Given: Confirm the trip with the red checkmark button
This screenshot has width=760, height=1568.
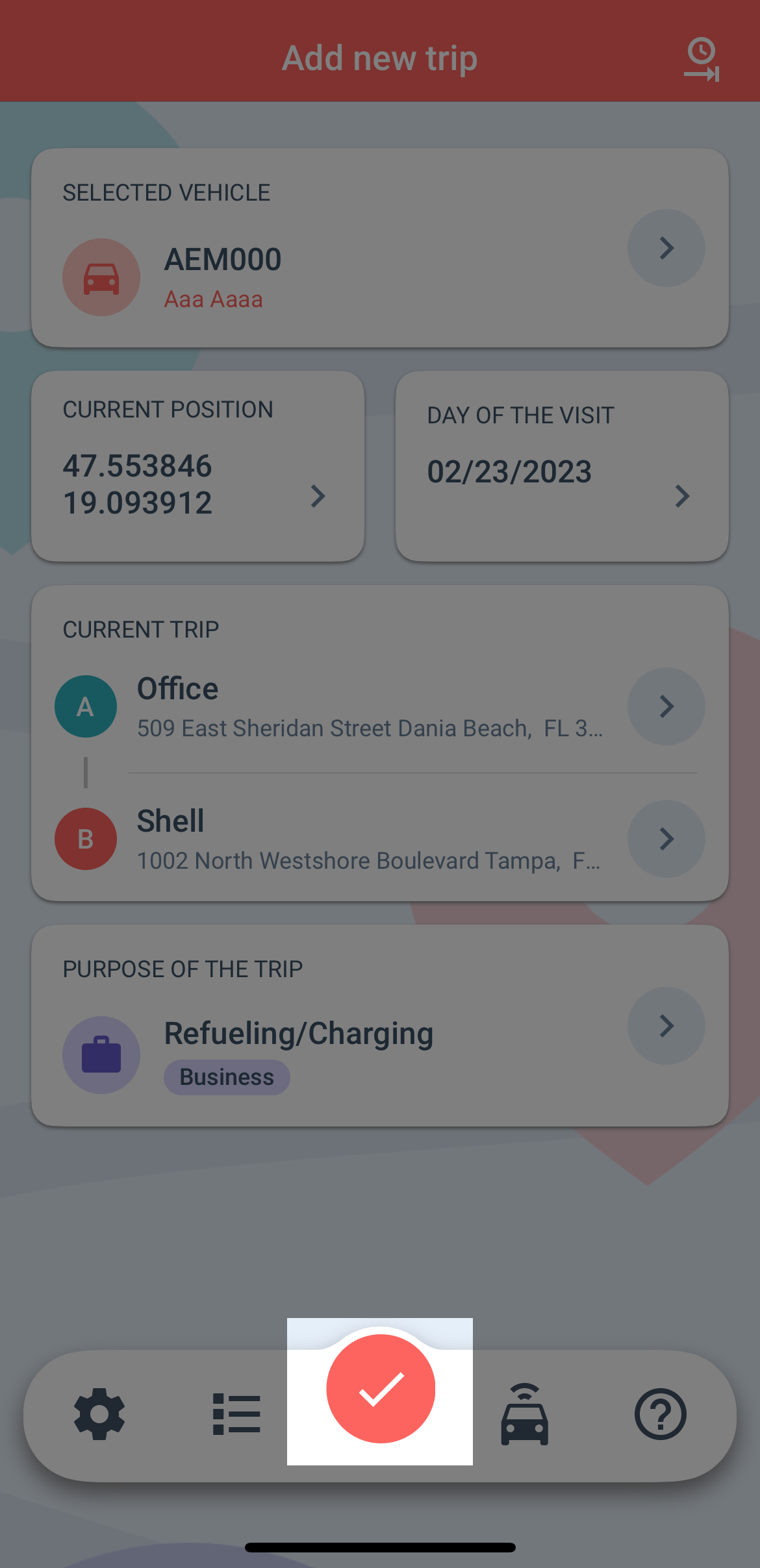Looking at the screenshot, I should (381, 1388).
